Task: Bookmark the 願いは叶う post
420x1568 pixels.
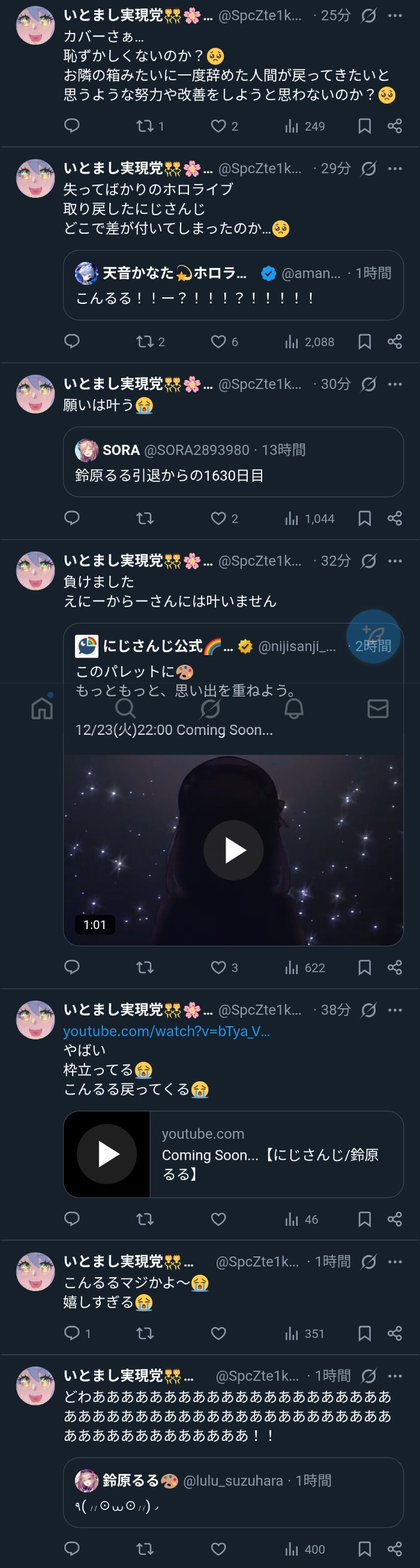Action: [x=365, y=518]
